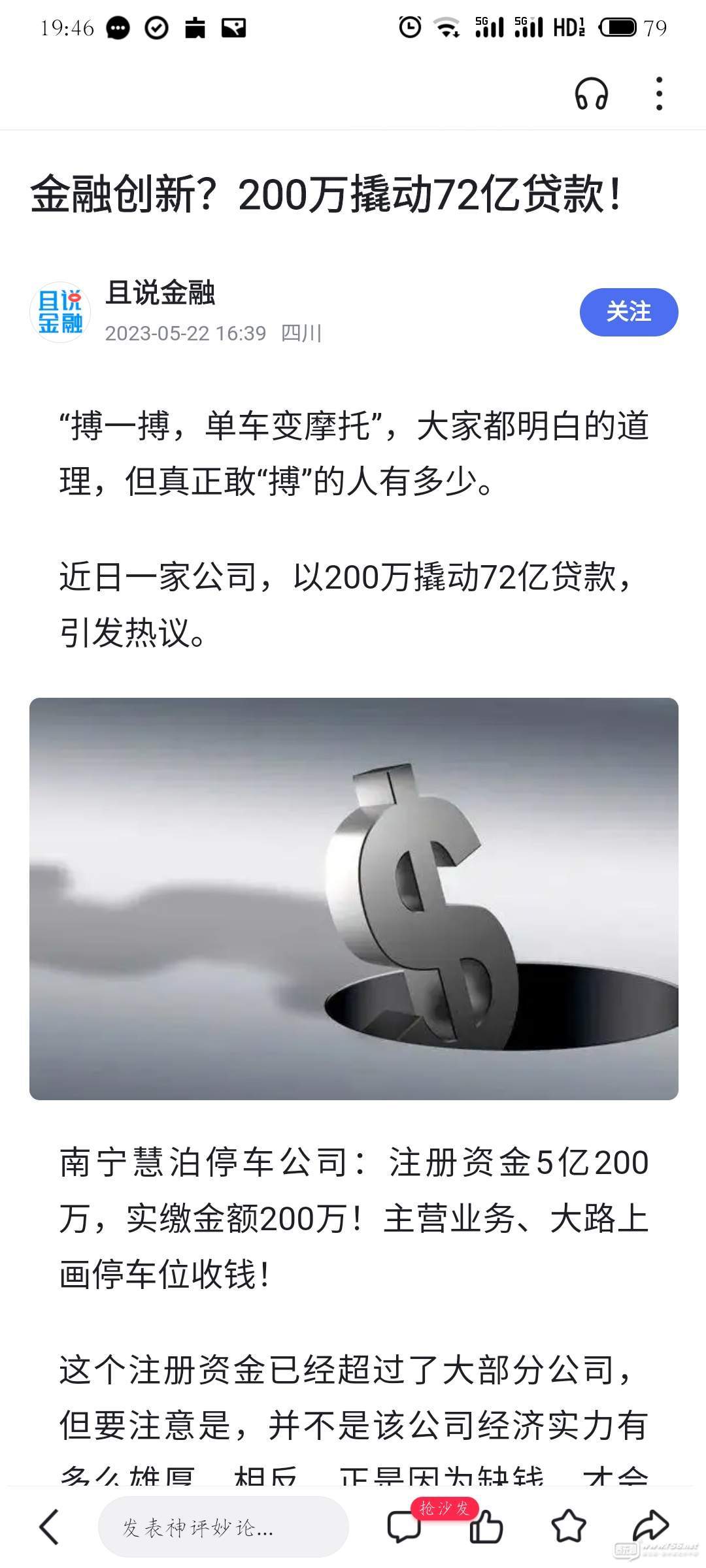Viewport: 706px width, 1568px height.
Task: Follow 且说金融 with the 关注 button
Action: coord(628,312)
